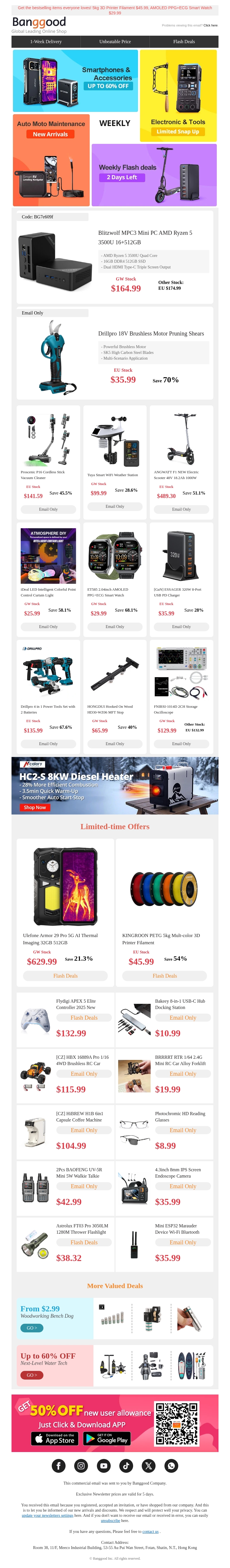The height and width of the screenshot is (1568, 230).
Task: Tap Email Only under Proscenic P16 vacuum
Action: pyautogui.click(x=49, y=509)
